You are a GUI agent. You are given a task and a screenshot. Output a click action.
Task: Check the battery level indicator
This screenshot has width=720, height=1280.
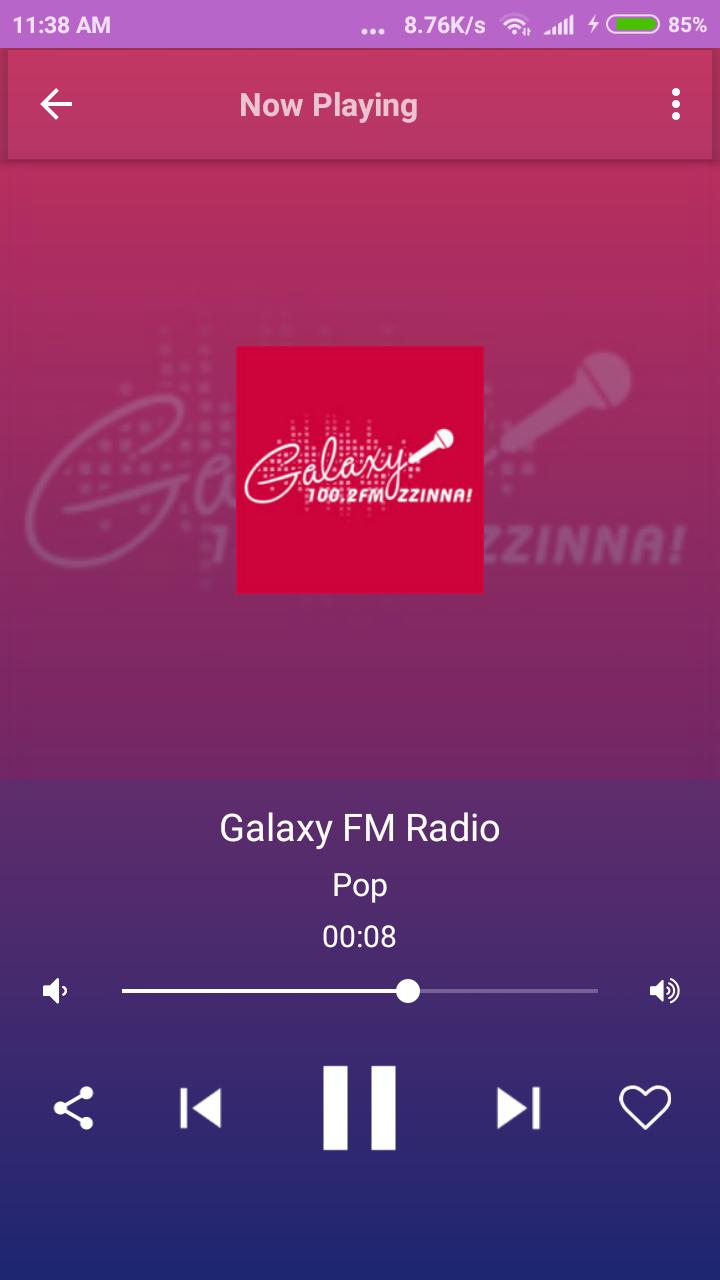[x=634, y=24]
